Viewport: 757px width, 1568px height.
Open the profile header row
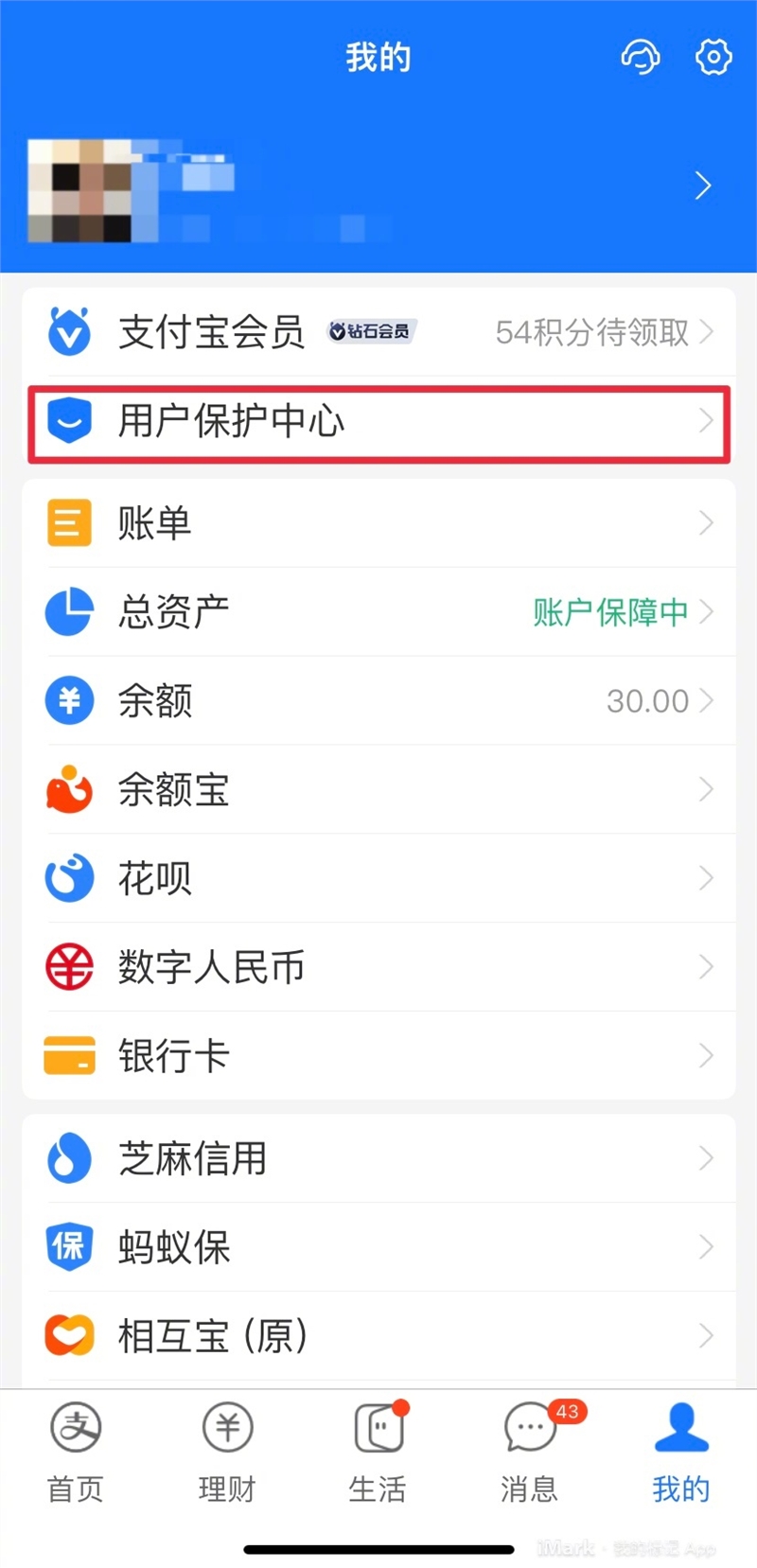pos(378,186)
